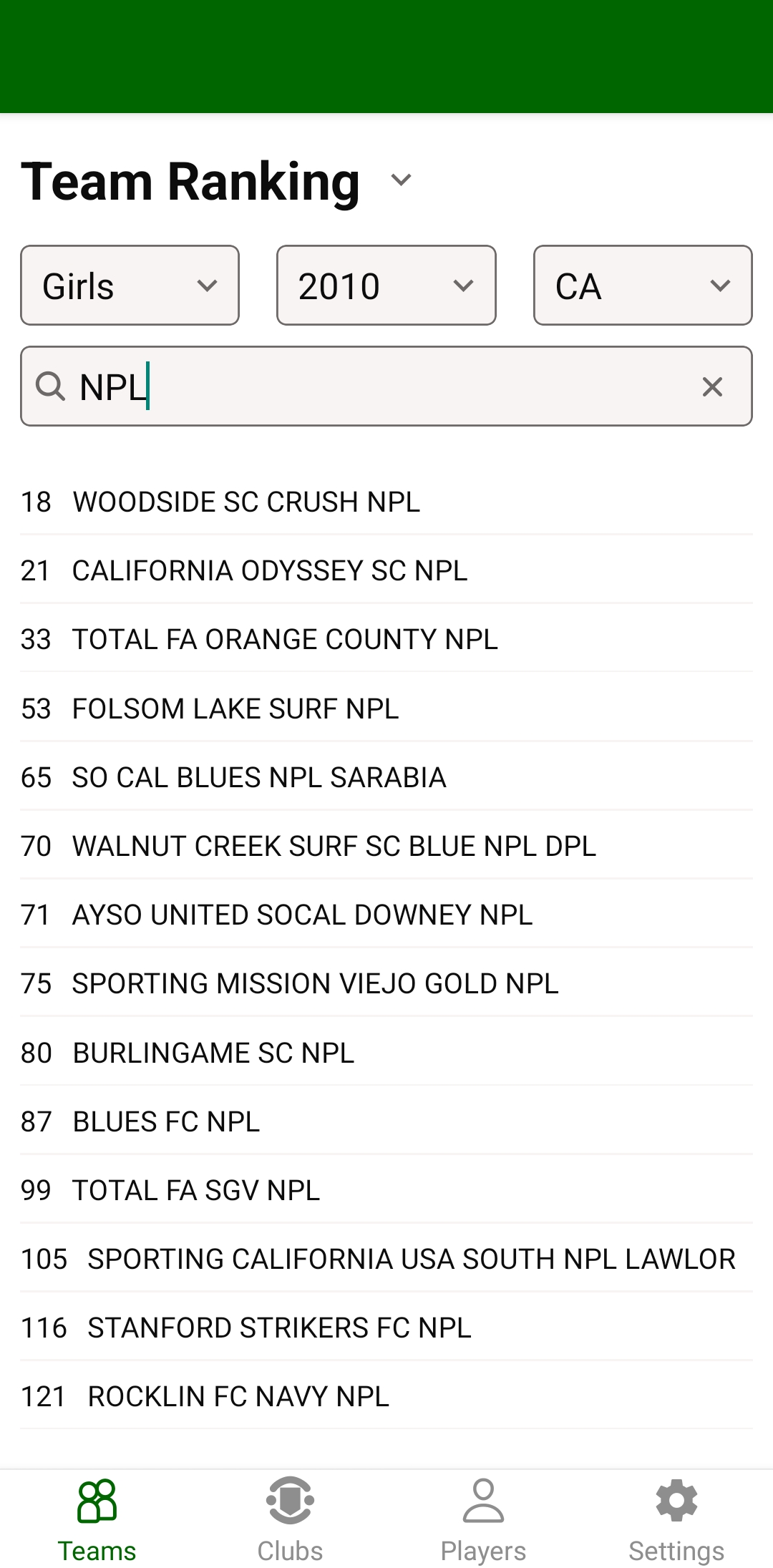This screenshot has width=773, height=1568.
Task: Open the Girls gender dropdown
Action: coord(130,286)
